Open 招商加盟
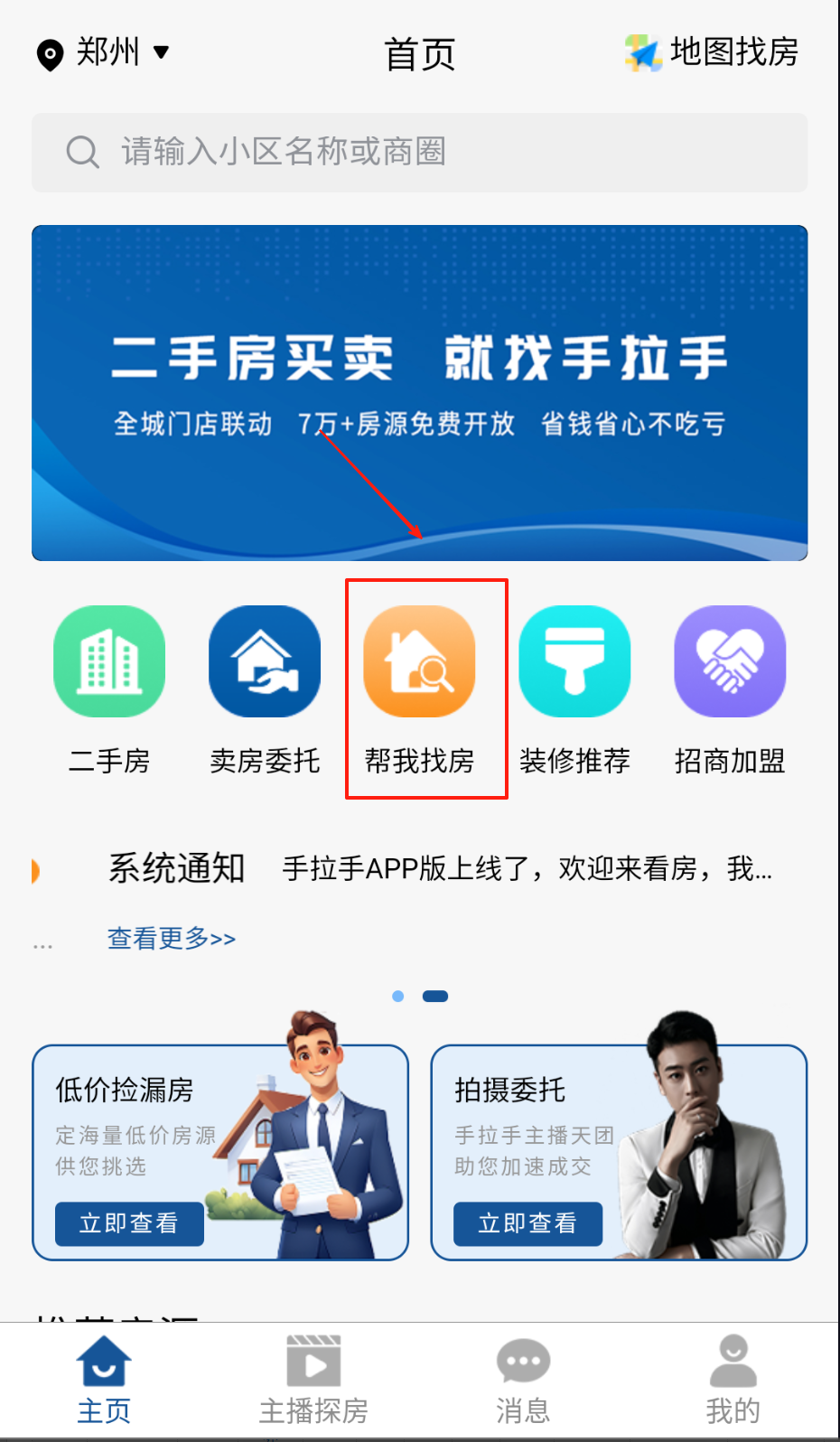This screenshot has height=1442, width=840. 730,688
